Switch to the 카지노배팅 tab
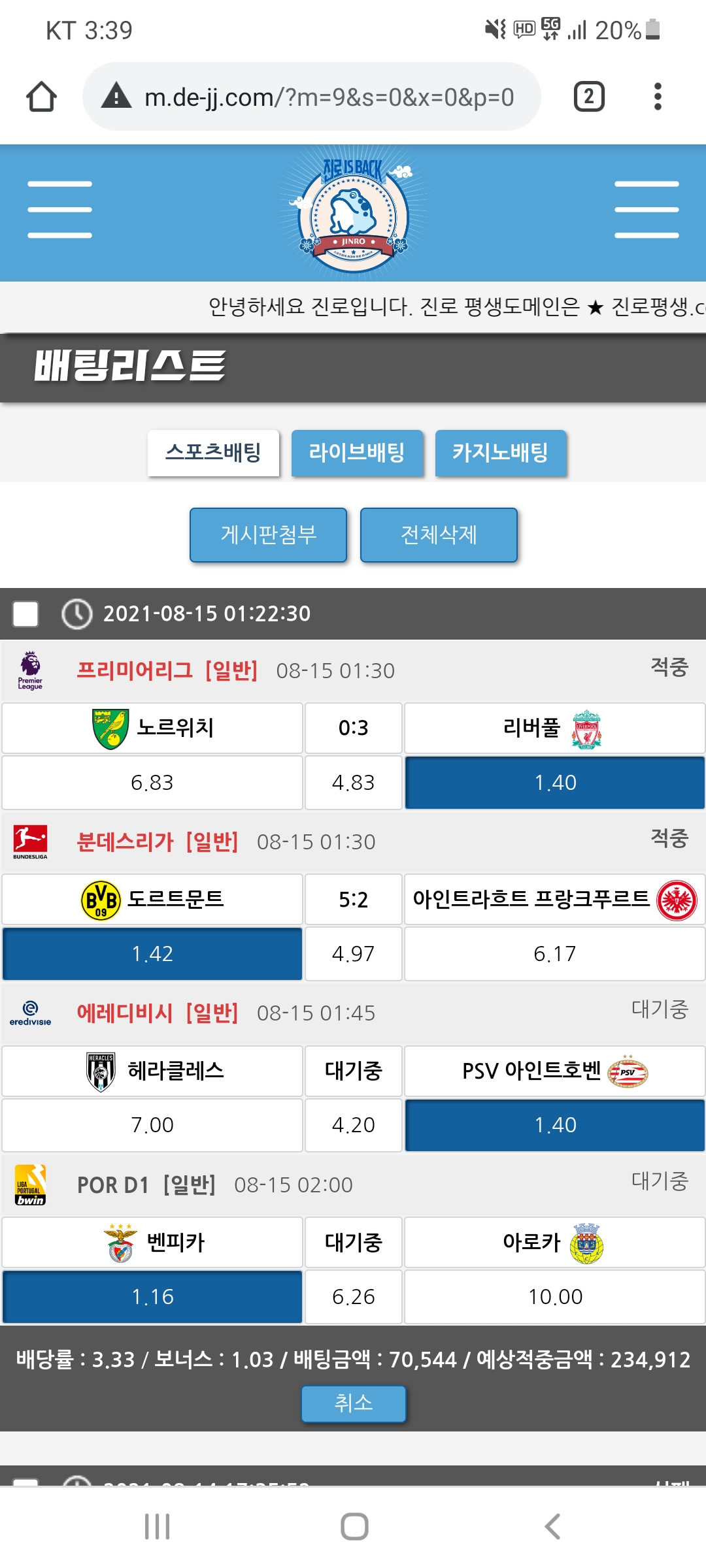Viewport: 706px width, 1568px height. [x=500, y=452]
